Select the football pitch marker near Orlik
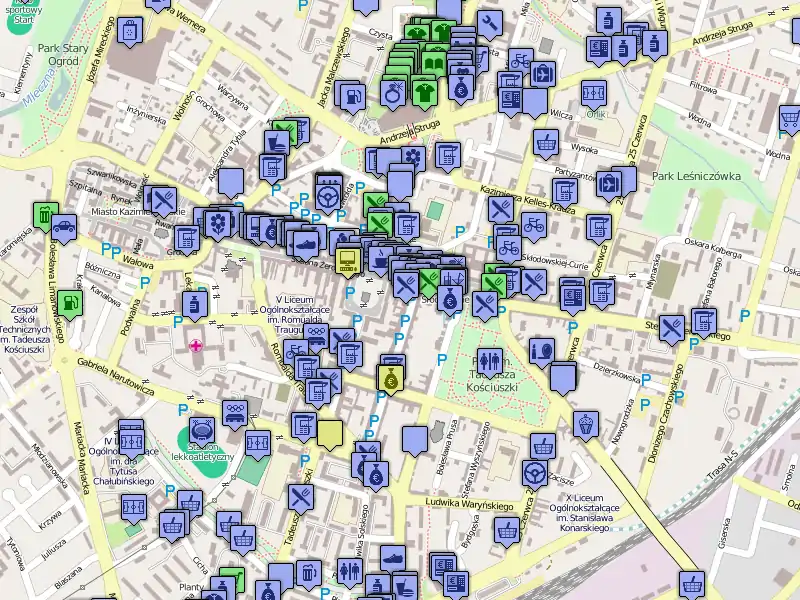This screenshot has height=600, width=800. [x=594, y=92]
